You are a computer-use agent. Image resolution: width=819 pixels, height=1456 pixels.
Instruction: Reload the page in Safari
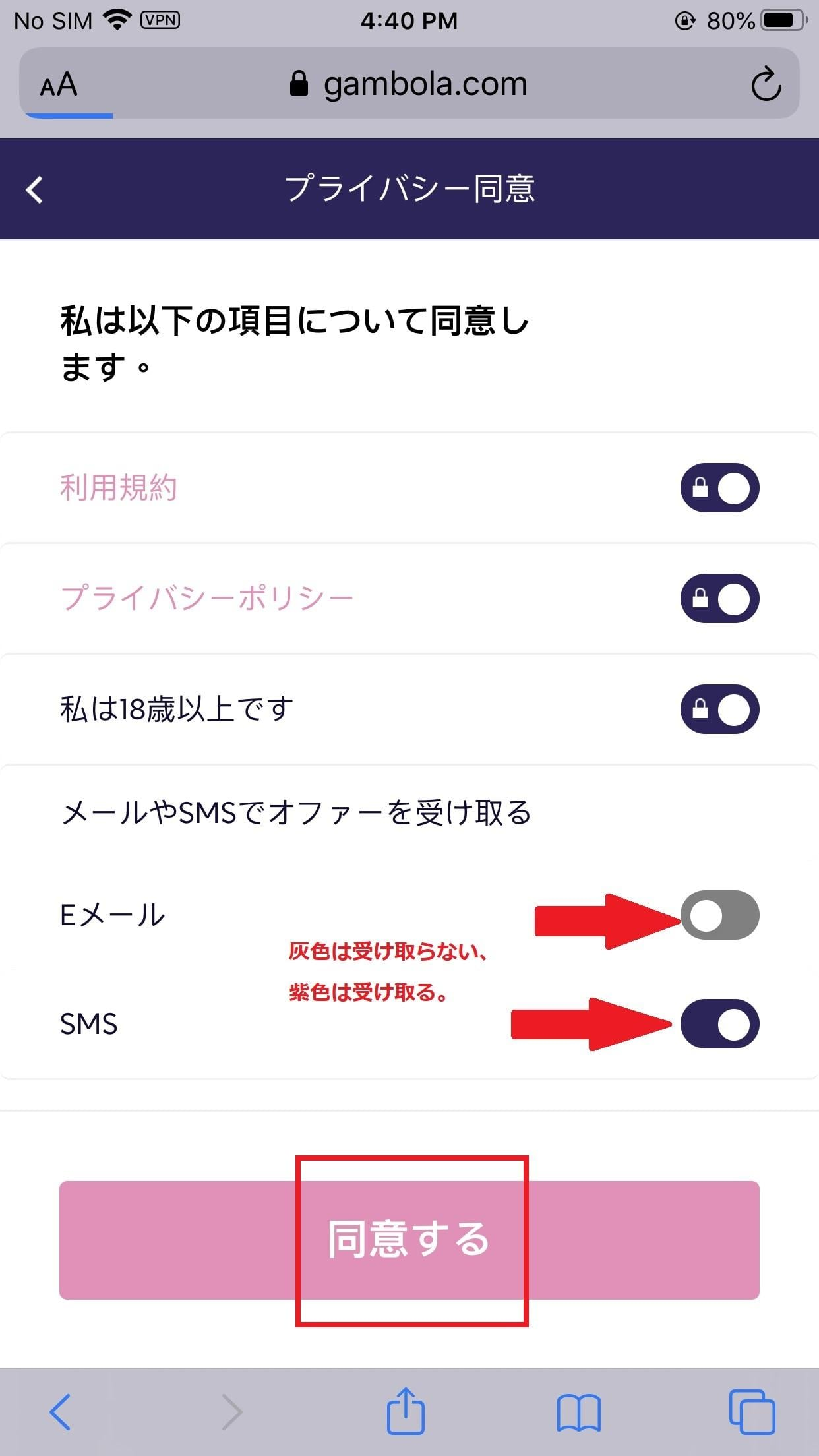point(766,84)
